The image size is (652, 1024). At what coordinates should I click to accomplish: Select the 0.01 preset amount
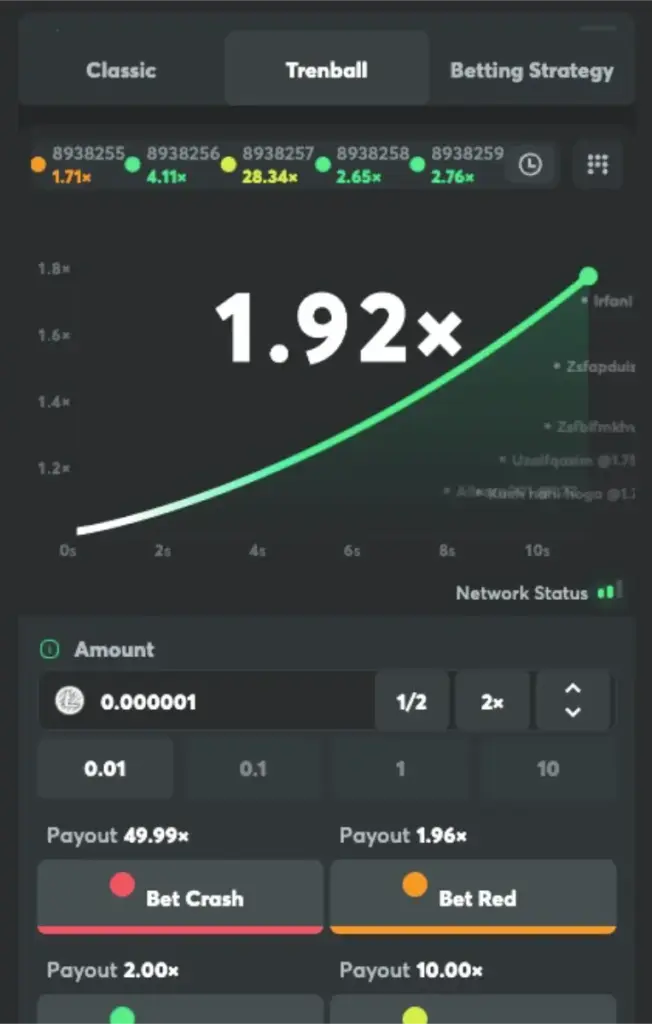tap(105, 769)
